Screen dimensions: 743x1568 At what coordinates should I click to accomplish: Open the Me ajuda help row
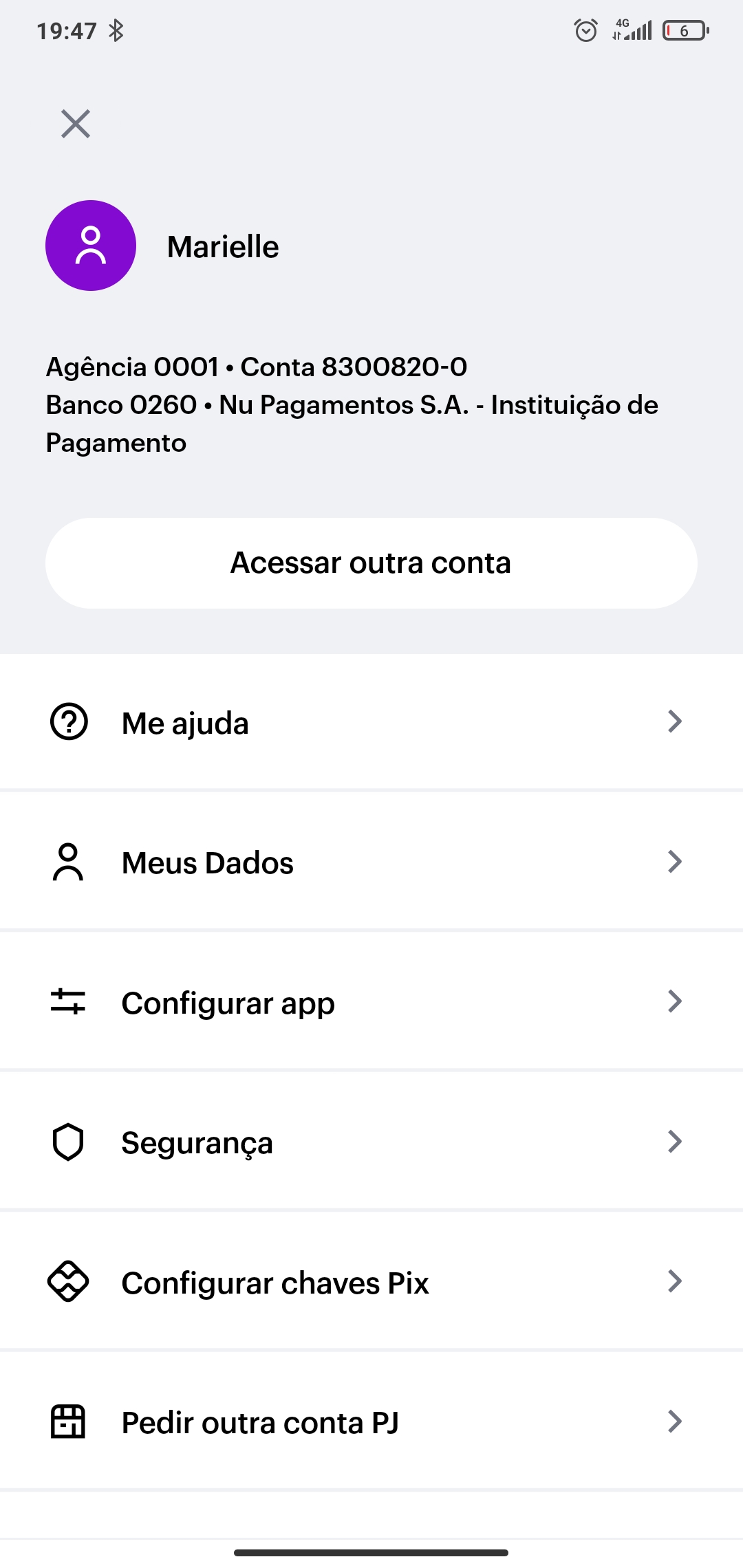click(371, 723)
